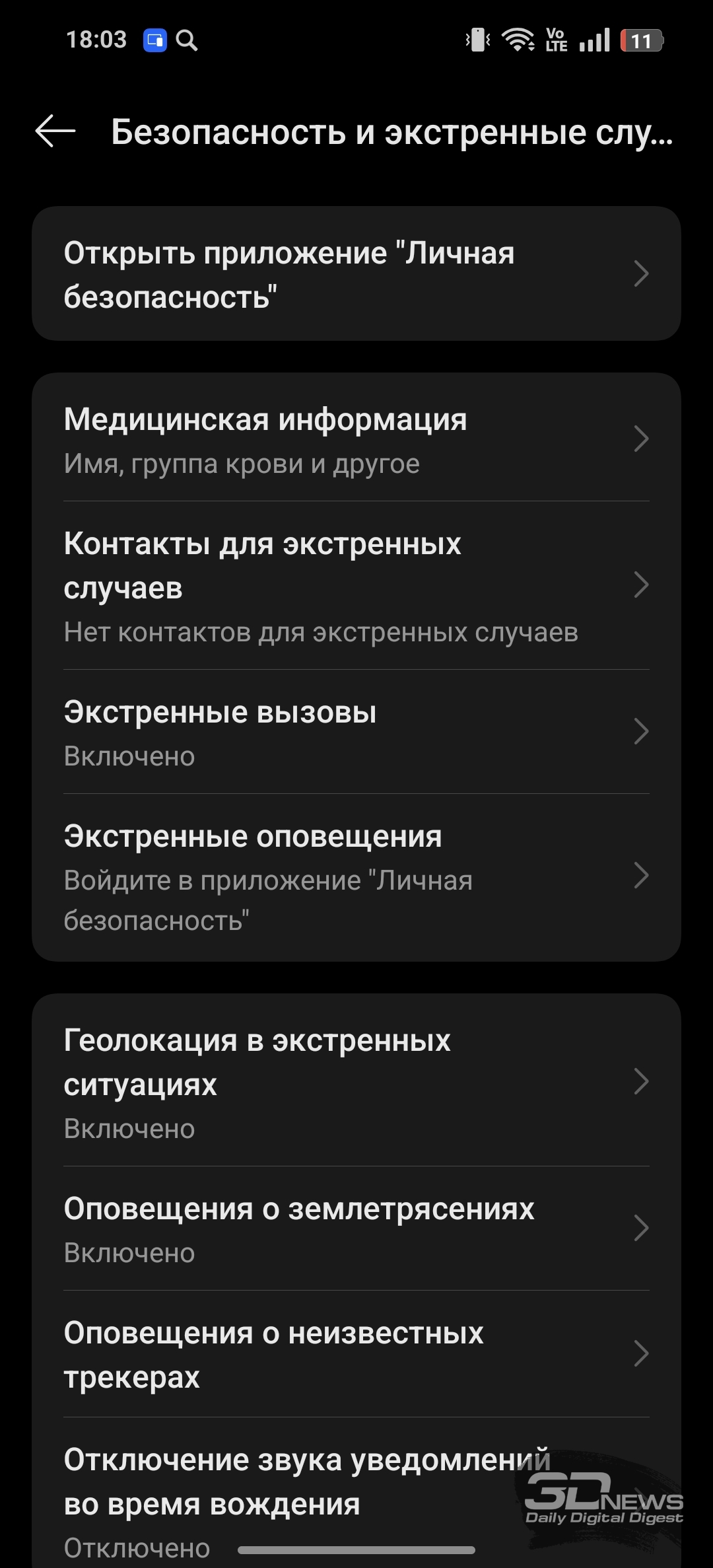Viewport: 713px width, 1568px height.
Task: Open the "Личная безопасность" app row
Action: coord(356,274)
